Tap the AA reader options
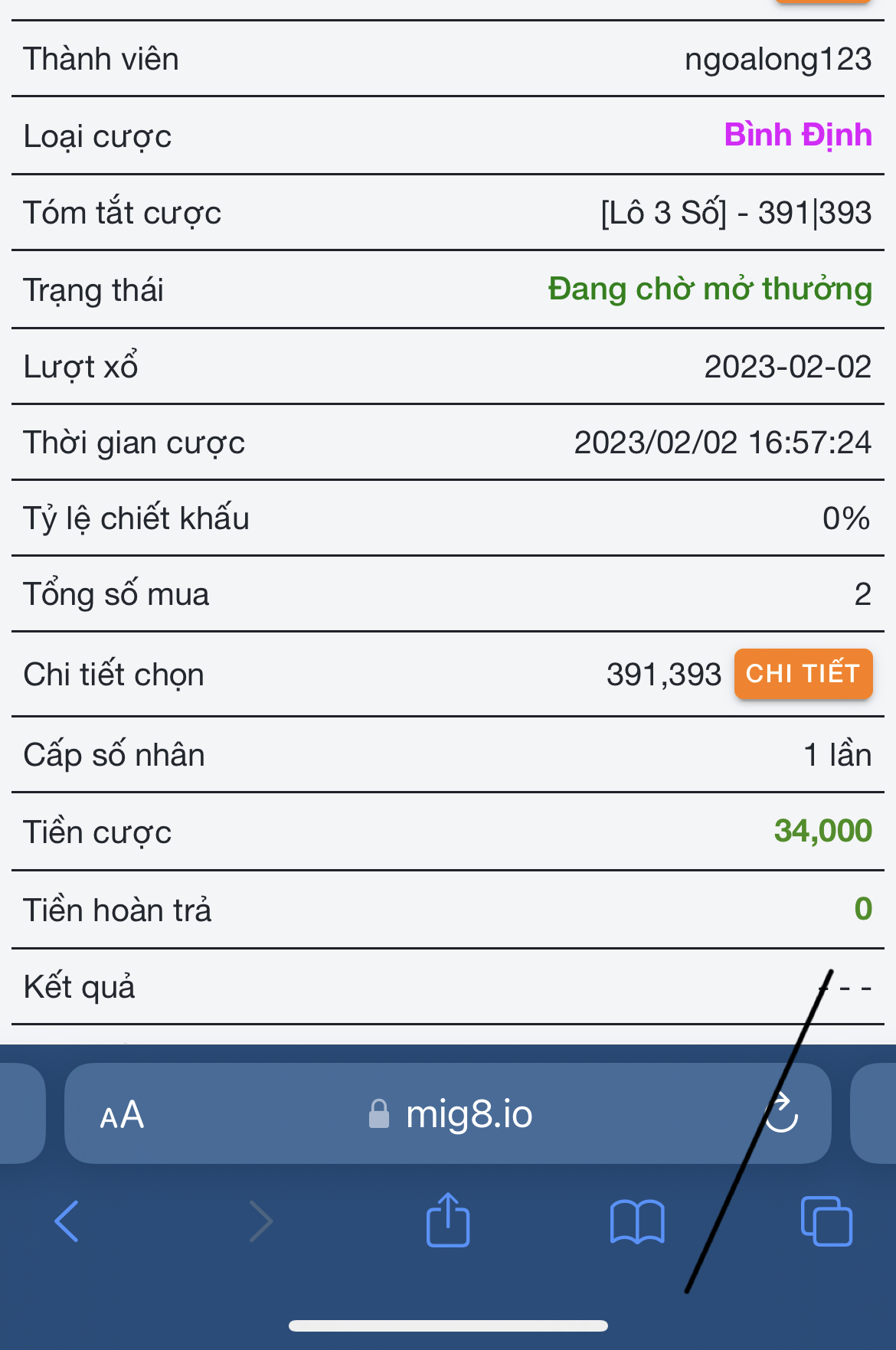This screenshot has width=896, height=1350. click(x=122, y=1115)
